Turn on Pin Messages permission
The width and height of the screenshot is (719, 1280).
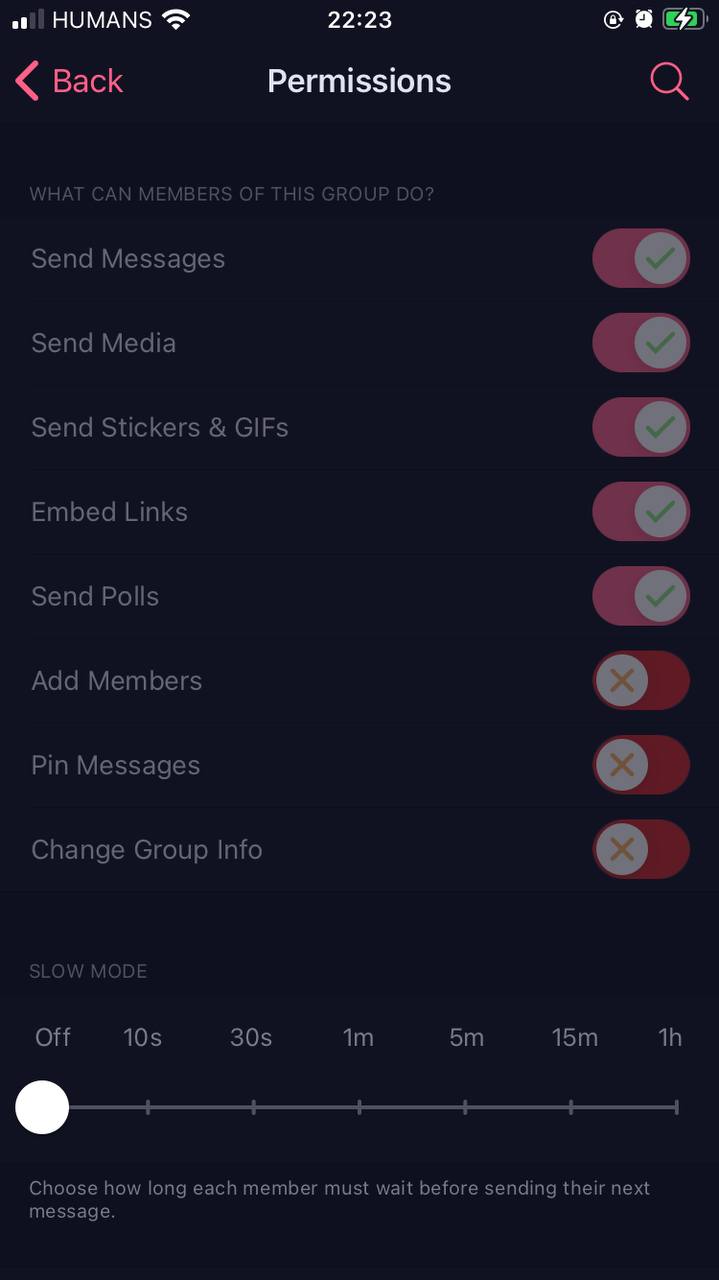tap(640, 765)
